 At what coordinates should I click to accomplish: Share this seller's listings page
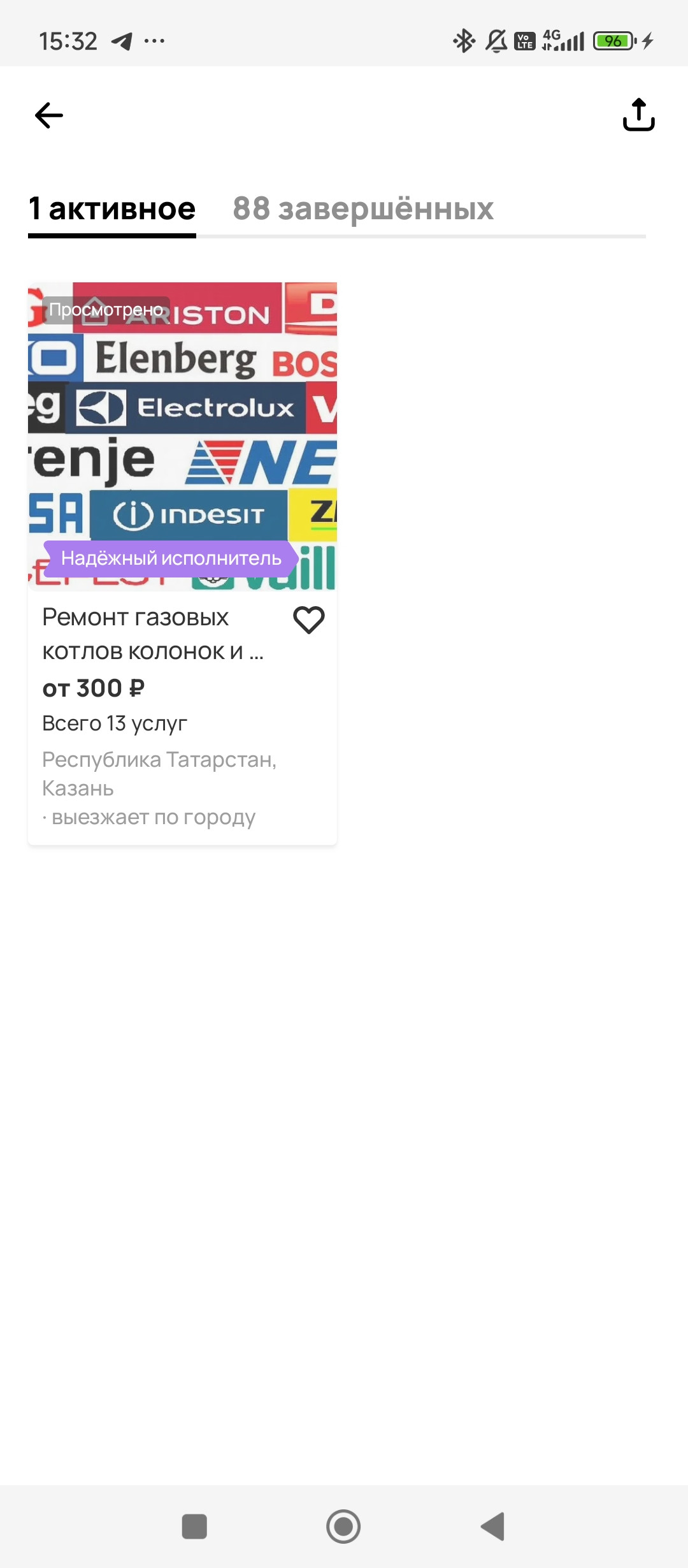coord(638,115)
